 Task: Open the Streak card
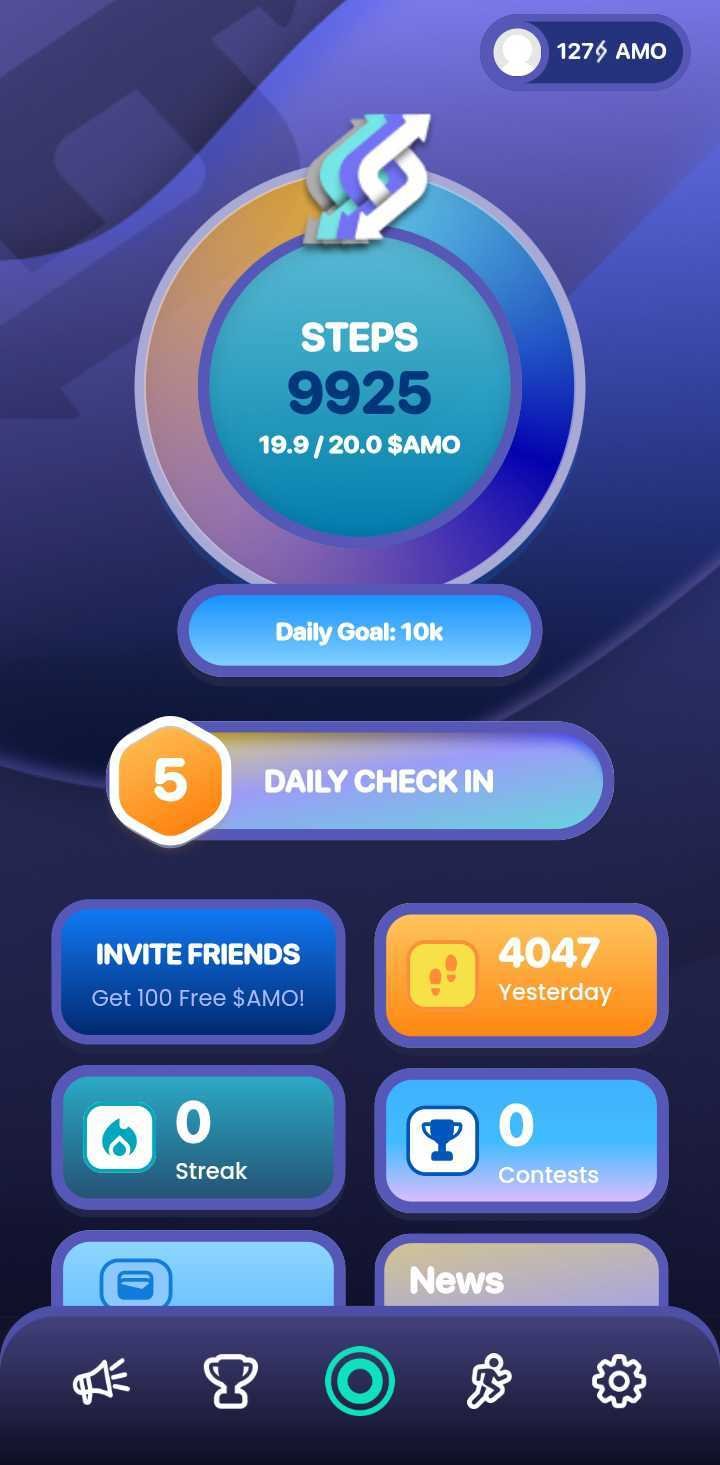(x=198, y=1138)
